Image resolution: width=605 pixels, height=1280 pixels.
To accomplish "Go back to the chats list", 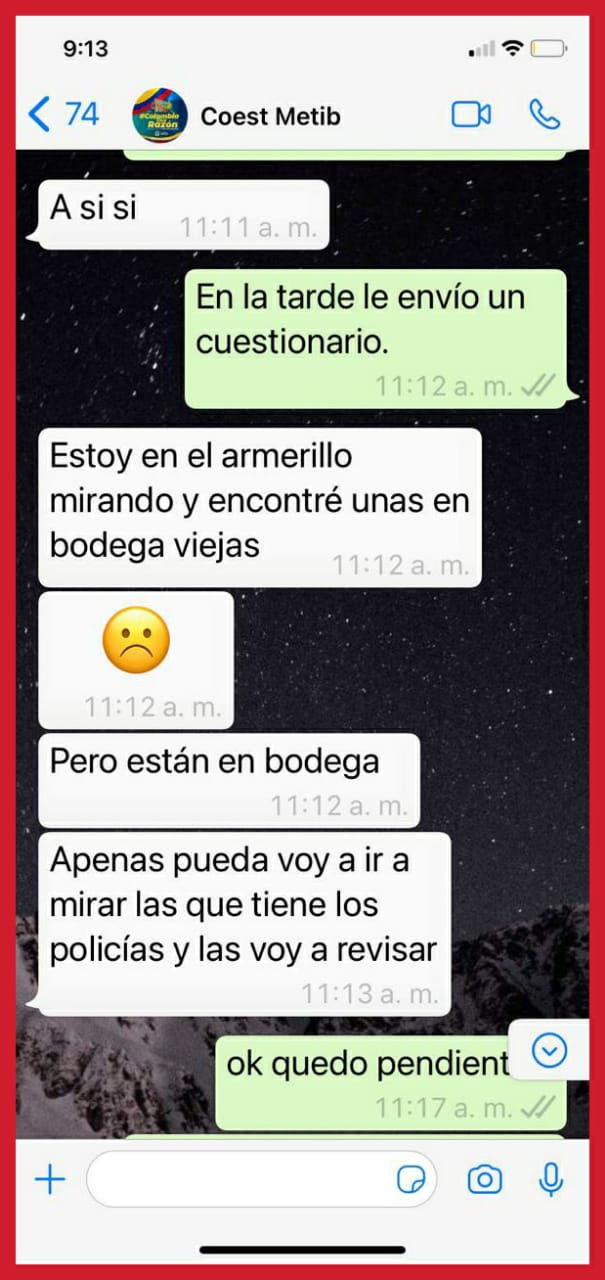I will click(x=62, y=115).
